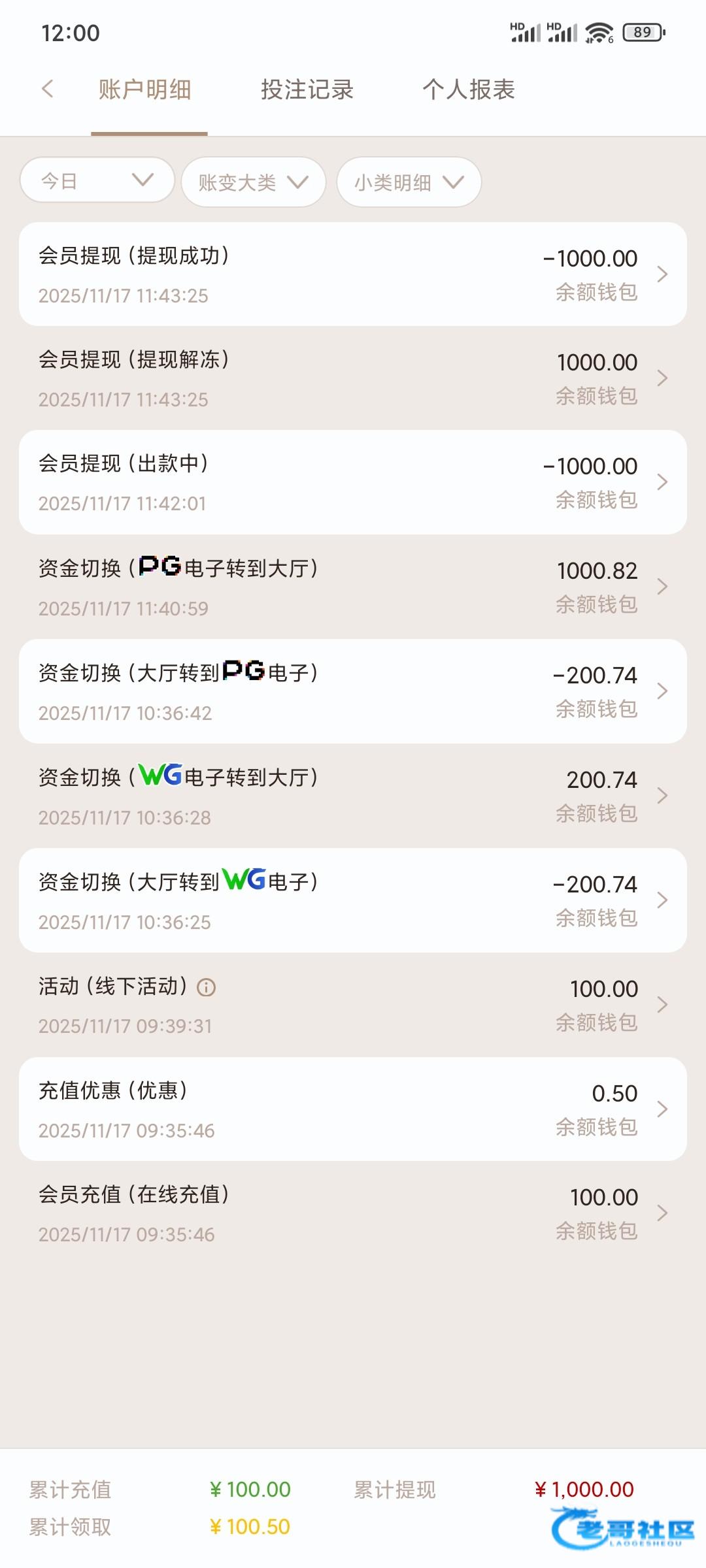Image resolution: width=706 pixels, height=1568 pixels.
Task: Open the 账变大类 category dropdown
Action: pos(253,182)
